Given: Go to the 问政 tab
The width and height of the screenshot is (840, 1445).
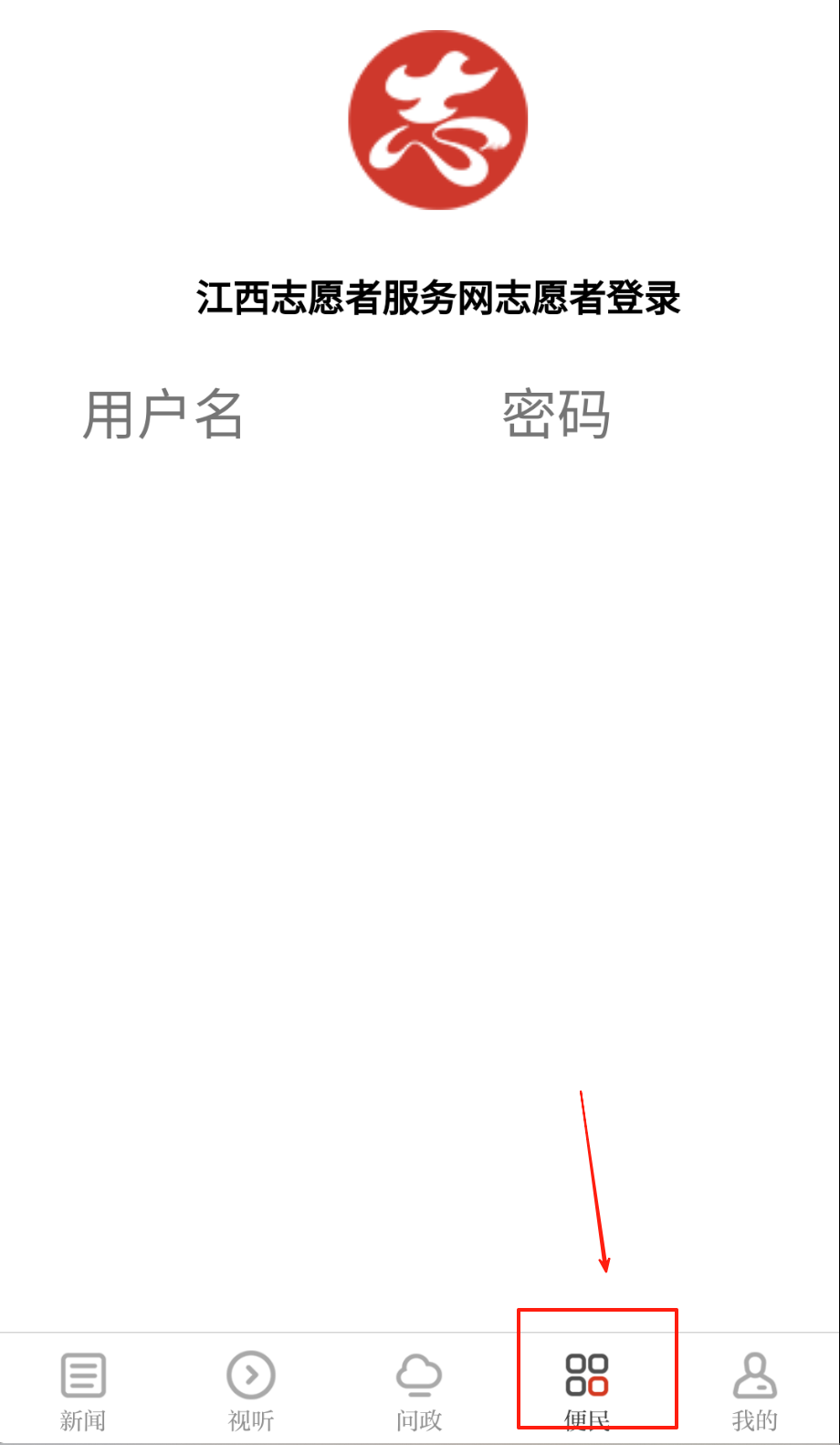Looking at the screenshot, I should click(419, 1390).
